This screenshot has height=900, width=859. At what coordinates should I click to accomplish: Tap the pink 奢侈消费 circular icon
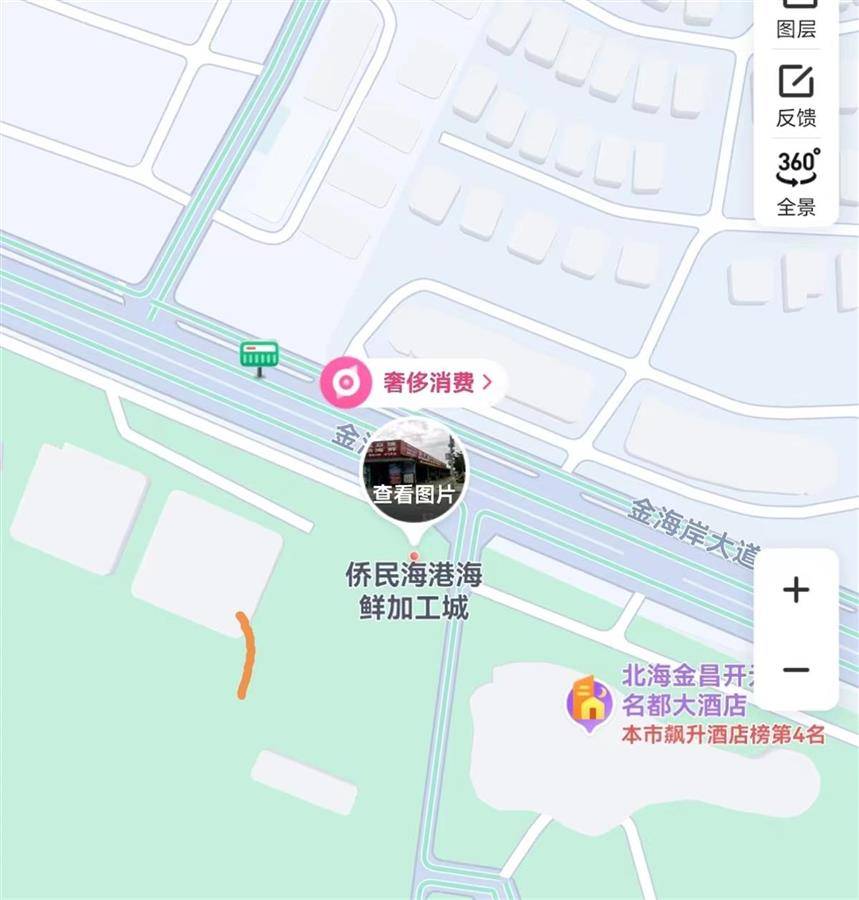345,382
